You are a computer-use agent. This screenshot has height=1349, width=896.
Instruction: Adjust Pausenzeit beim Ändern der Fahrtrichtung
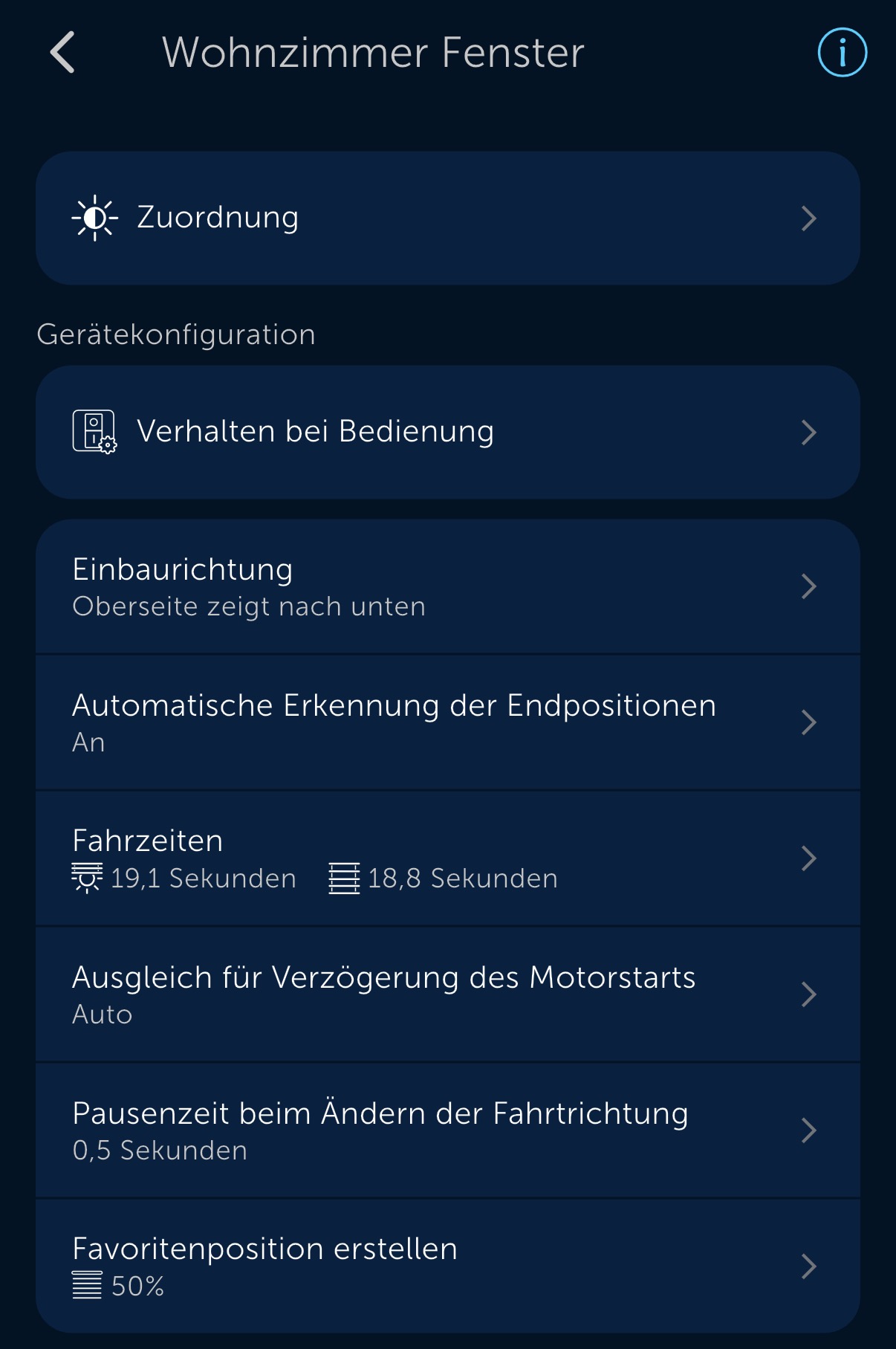click(x=447, y=1130)
